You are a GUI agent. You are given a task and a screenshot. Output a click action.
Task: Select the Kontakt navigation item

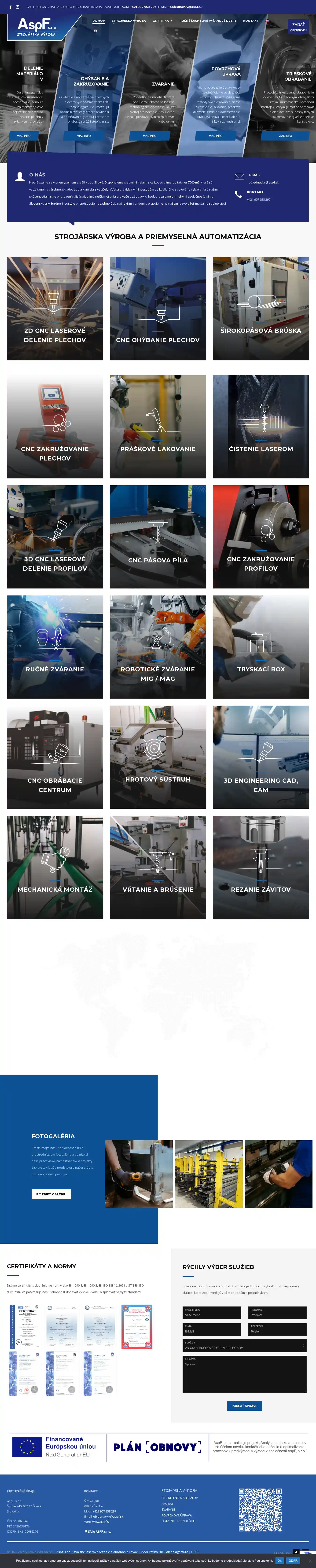pyautogui.click(x=250, y=21)
